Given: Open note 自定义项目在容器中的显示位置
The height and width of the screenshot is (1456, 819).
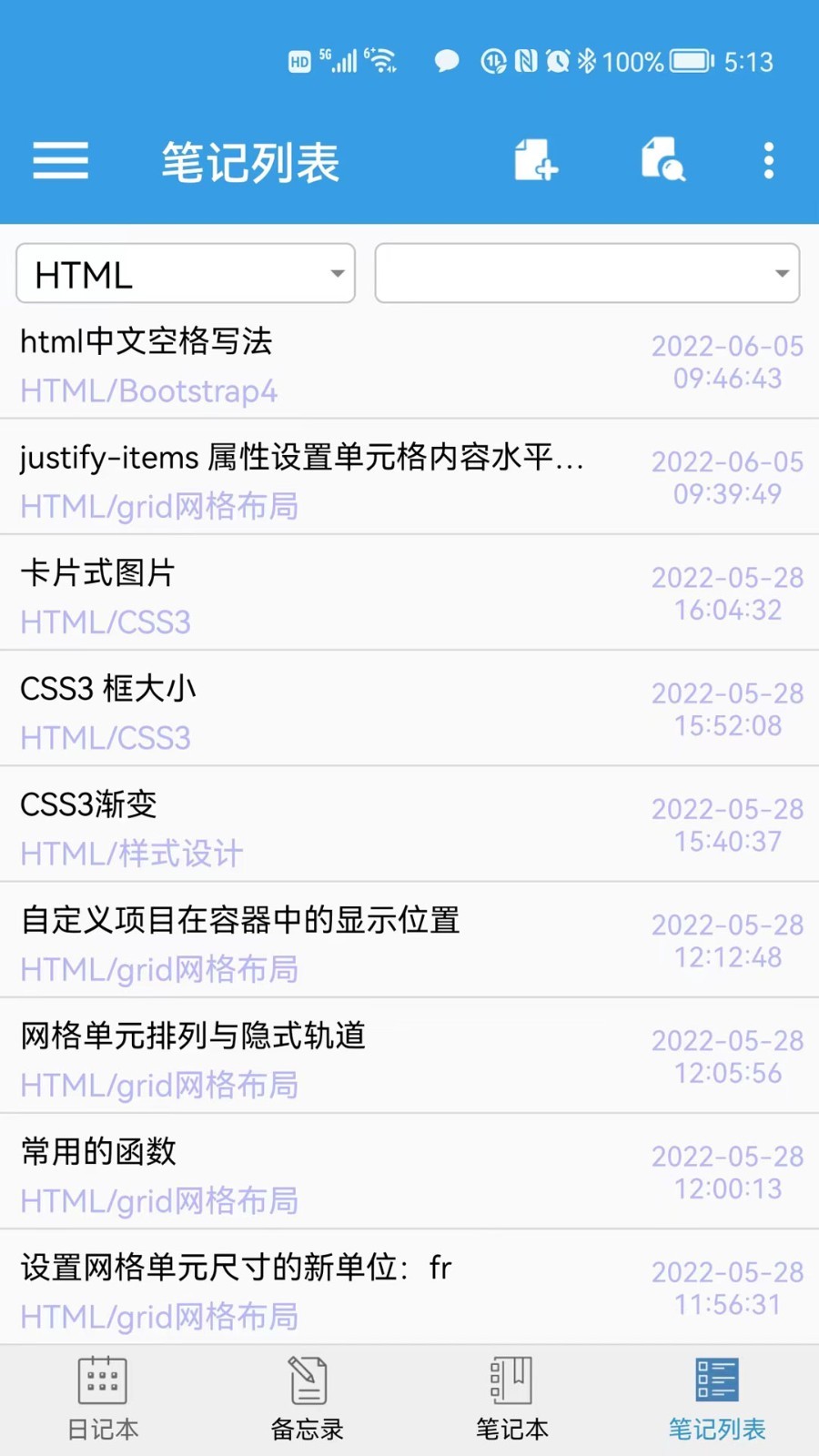Looking at the screenshot, I should point(409,940).
